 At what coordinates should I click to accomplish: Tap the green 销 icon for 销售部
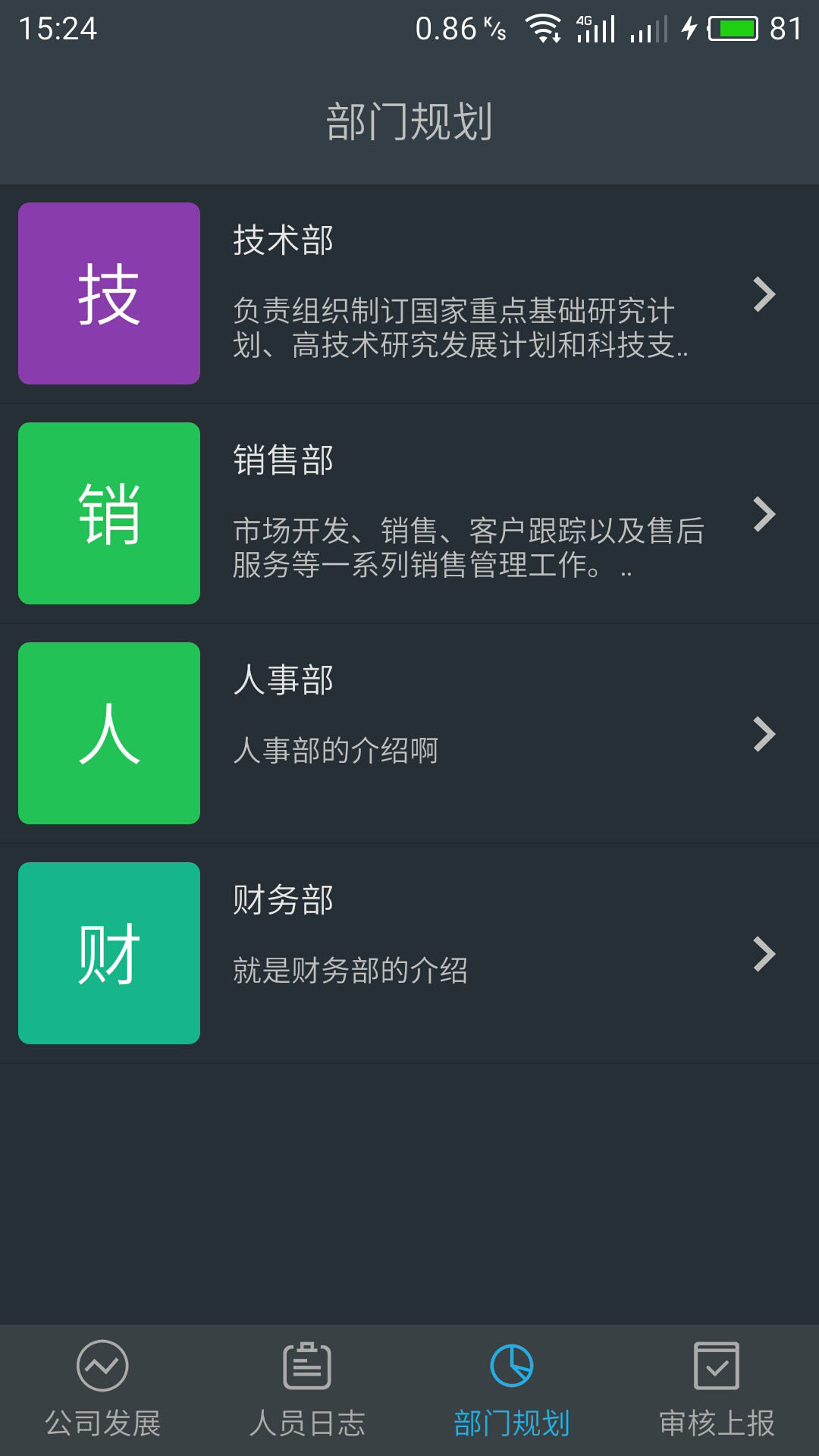[x=108, y=514]
